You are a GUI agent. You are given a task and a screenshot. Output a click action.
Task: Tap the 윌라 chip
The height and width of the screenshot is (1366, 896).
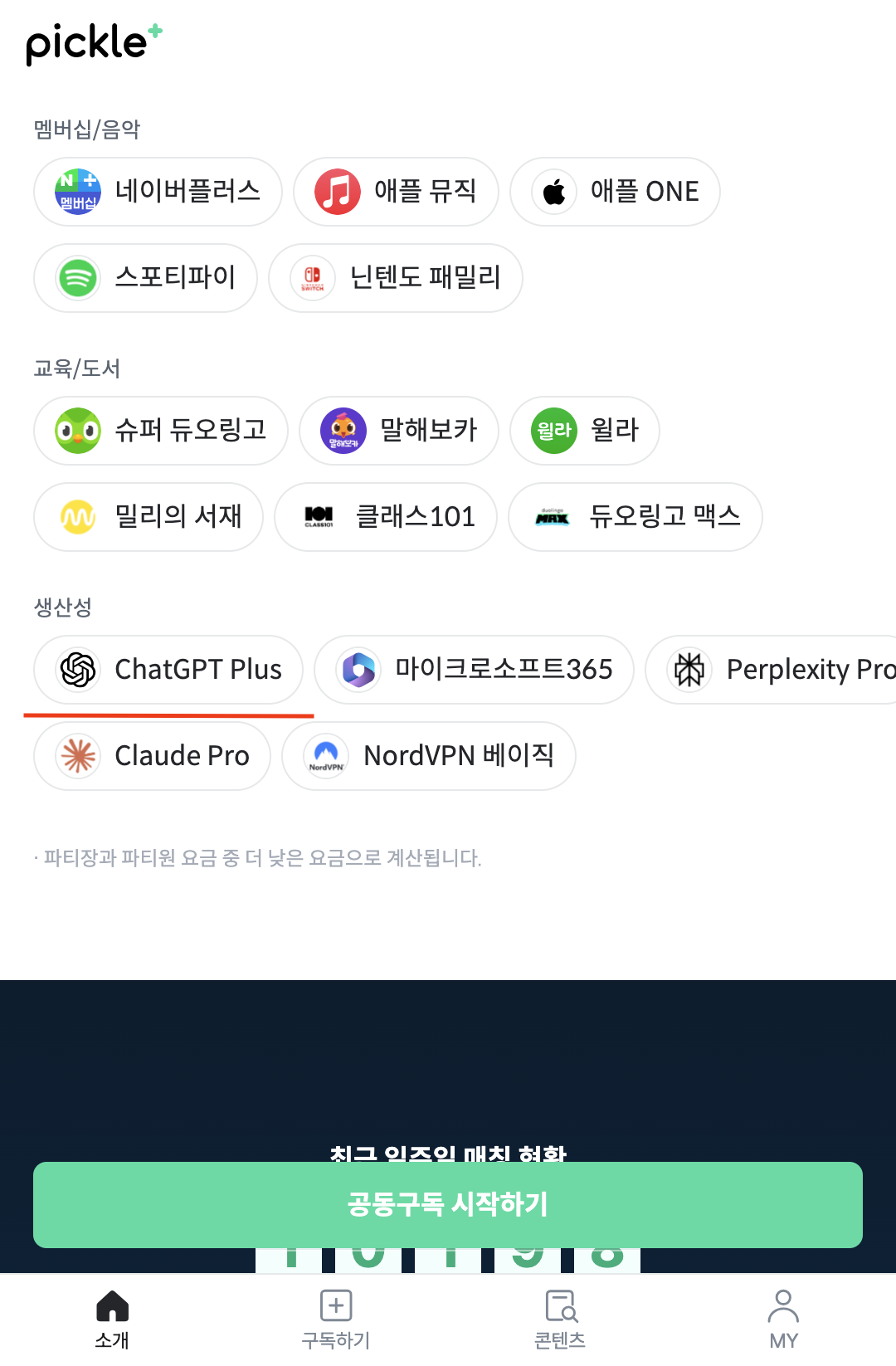coord(585,431)
